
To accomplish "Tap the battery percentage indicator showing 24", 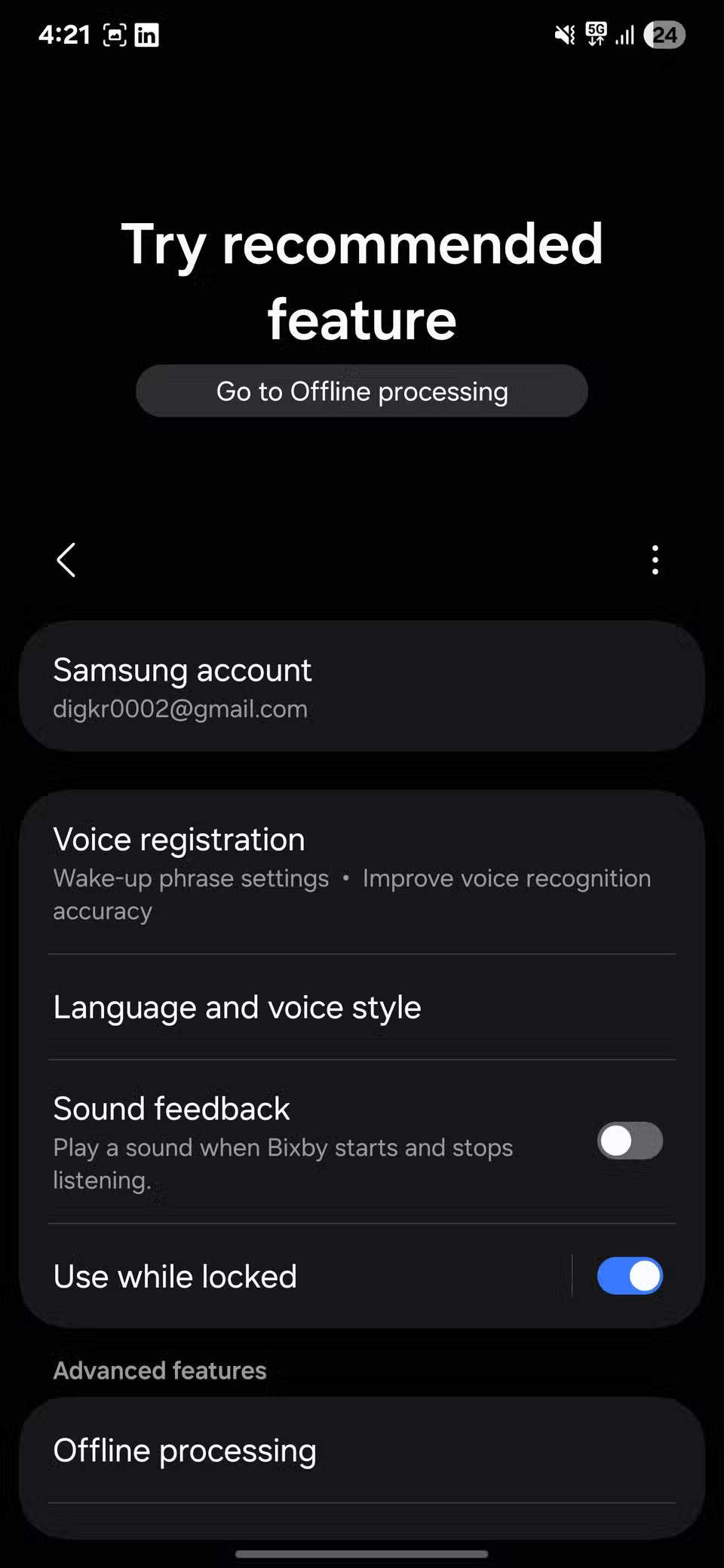I will coord(664,35).
